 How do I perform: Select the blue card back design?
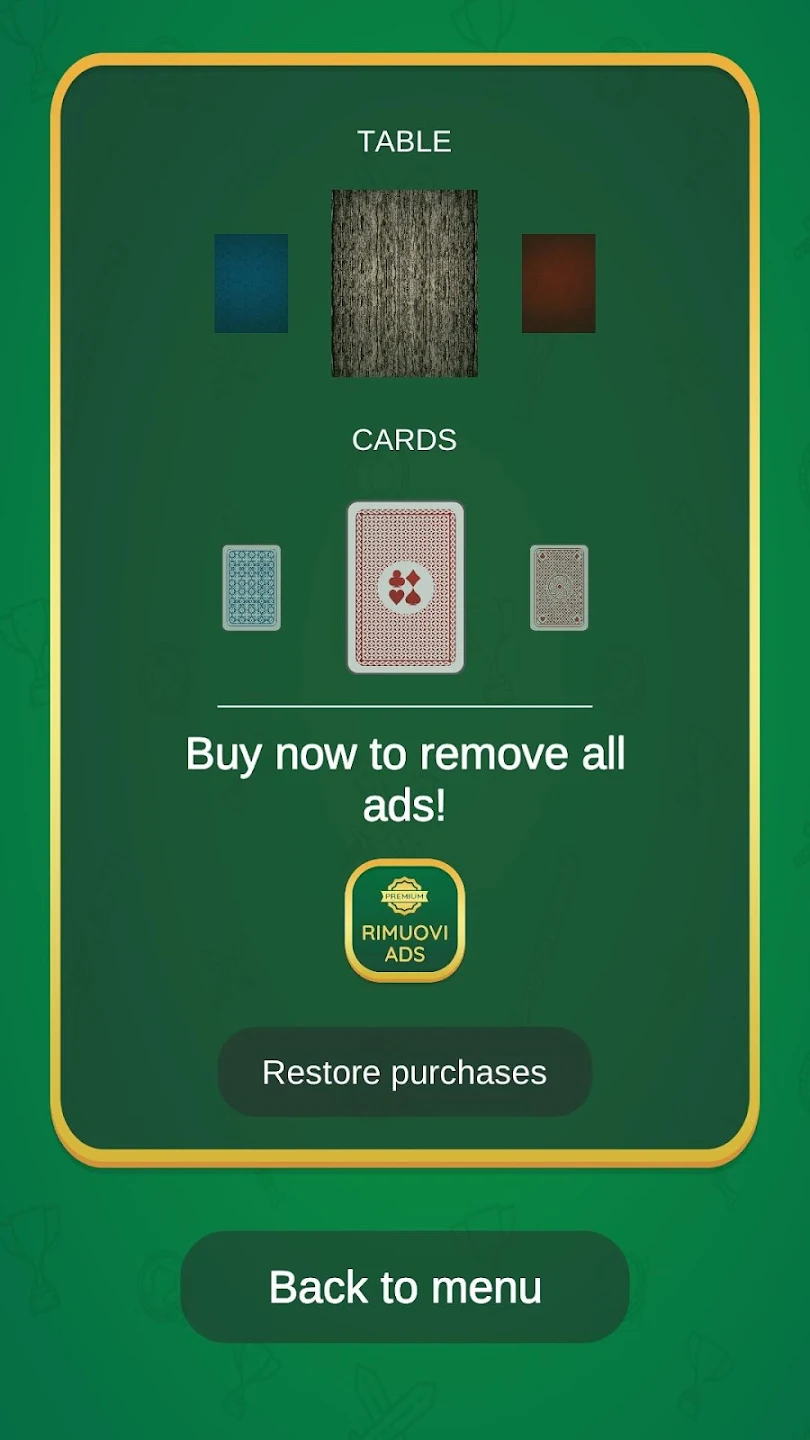coord(251,587)
